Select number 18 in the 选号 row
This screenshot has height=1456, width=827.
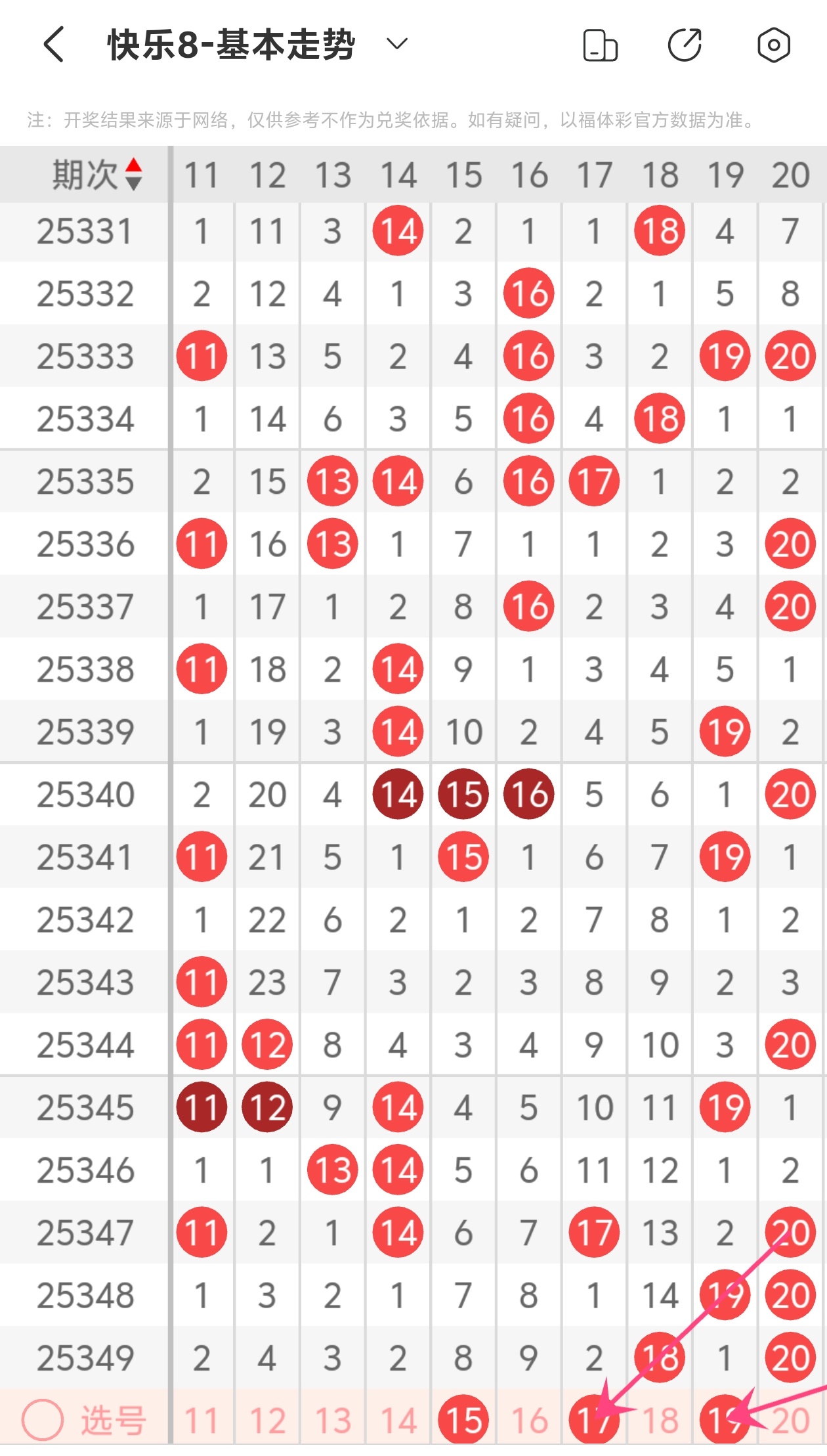click(x=660, y=1421)
